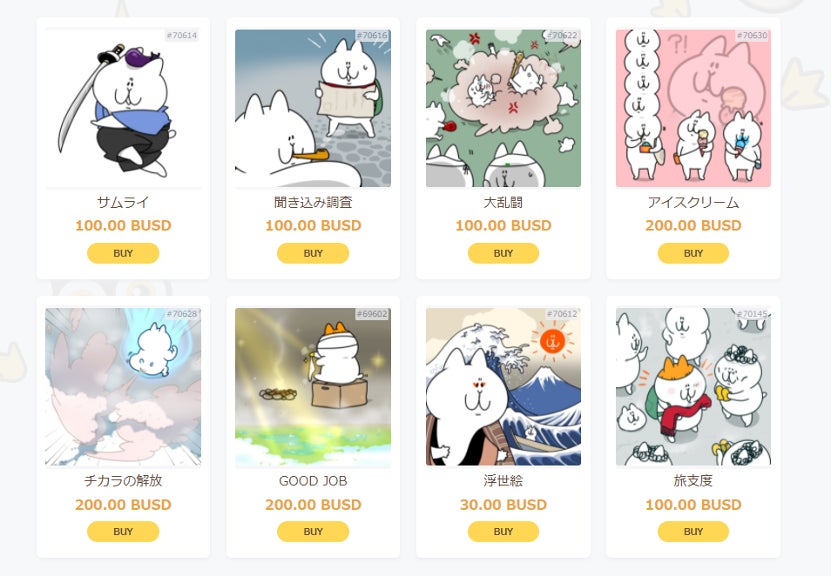Buy the サムライ NFT
The image size is (832, 576).
123,253
